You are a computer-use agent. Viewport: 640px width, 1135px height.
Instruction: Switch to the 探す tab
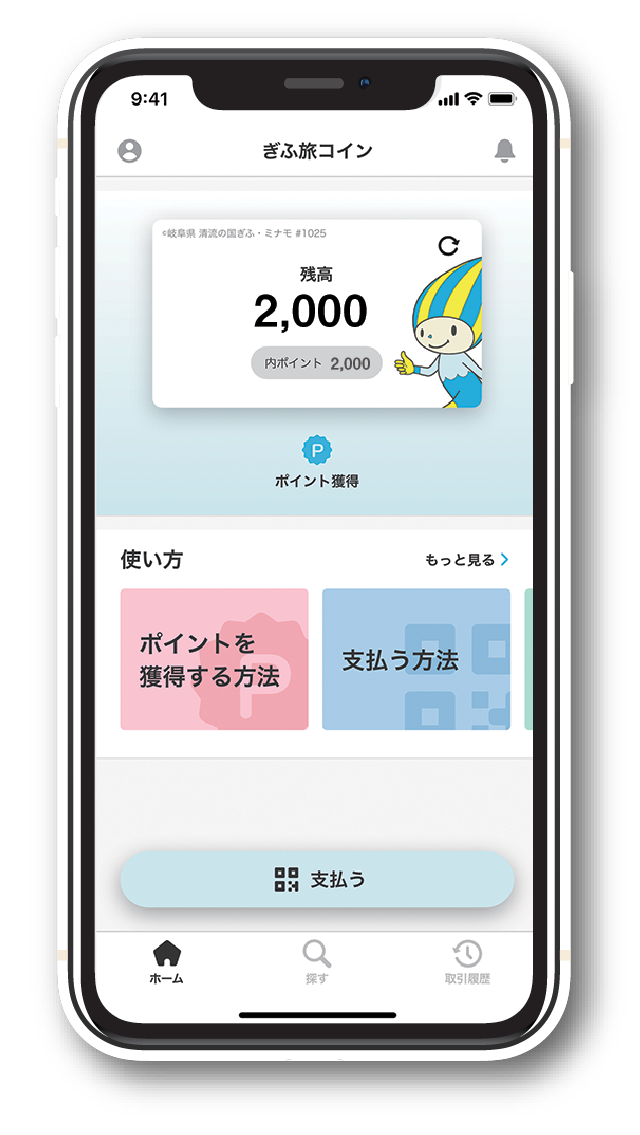click(317, 962)
